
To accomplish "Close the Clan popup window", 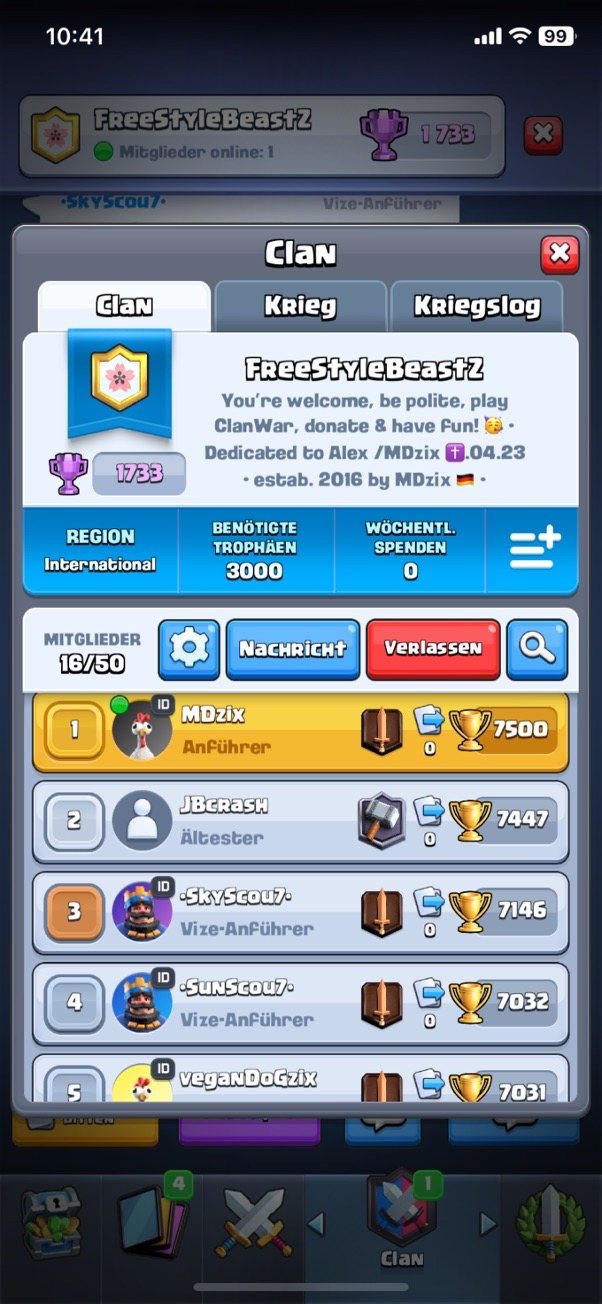I will [559, 254].
